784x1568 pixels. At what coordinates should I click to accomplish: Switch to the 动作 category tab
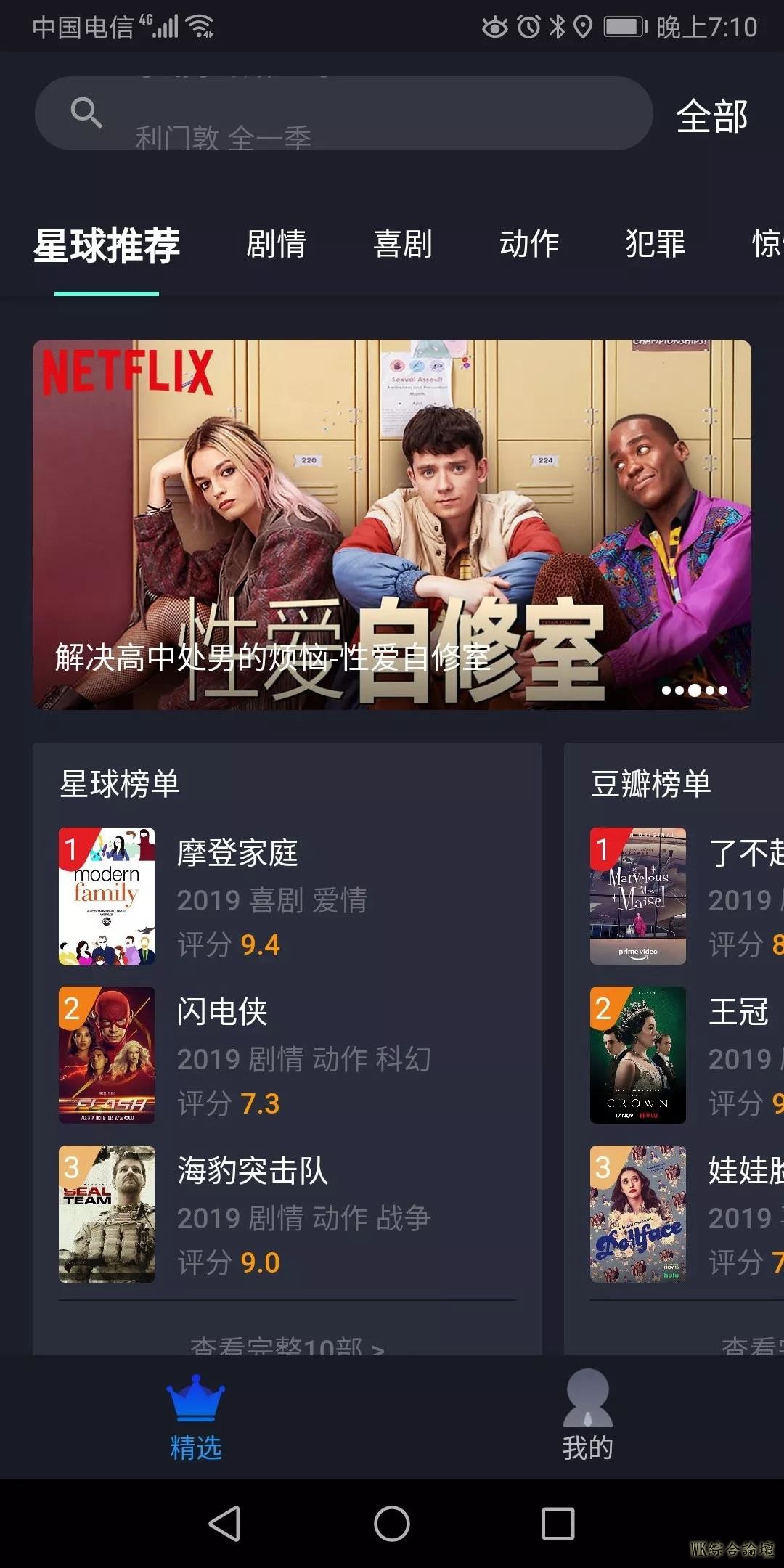529,244
